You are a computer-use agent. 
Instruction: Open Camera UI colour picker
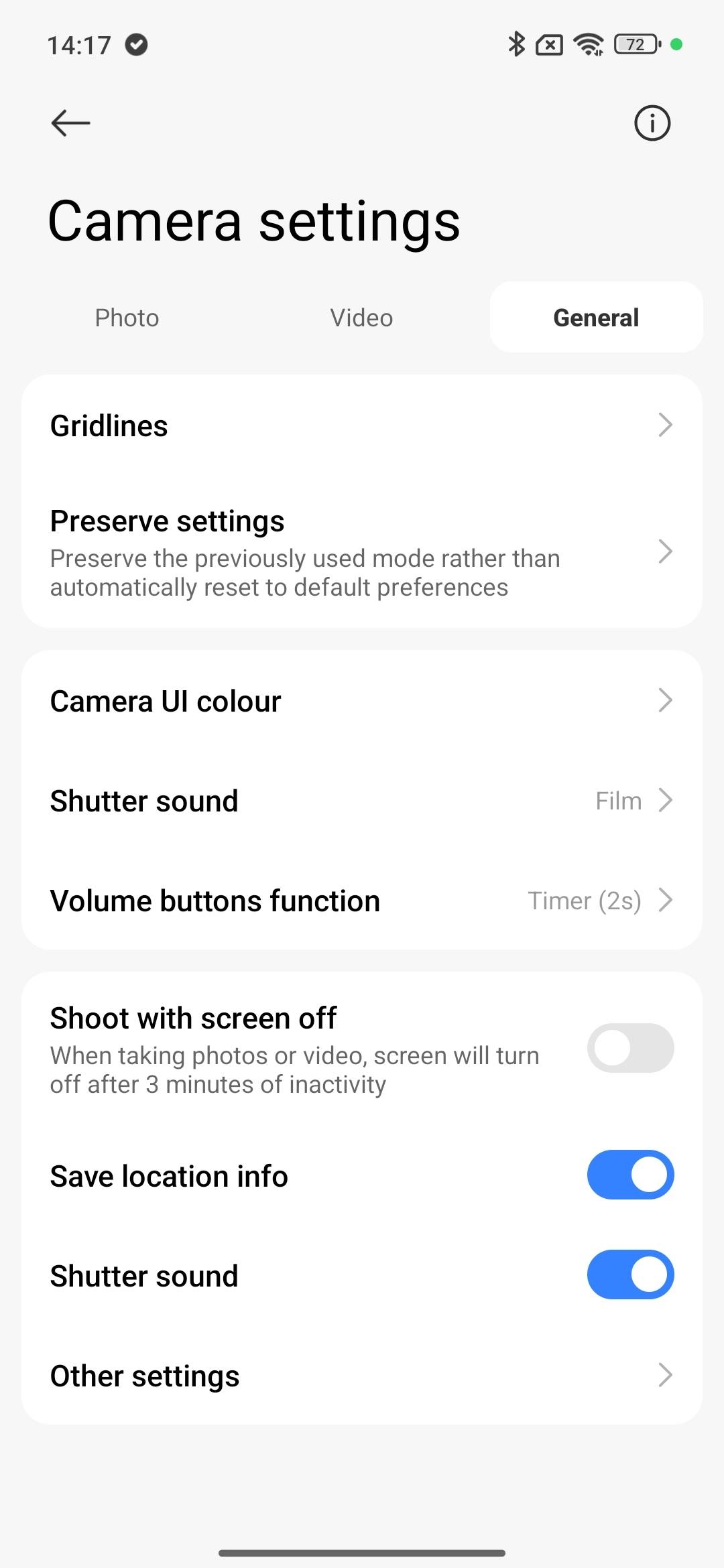(x=362, y=700)
